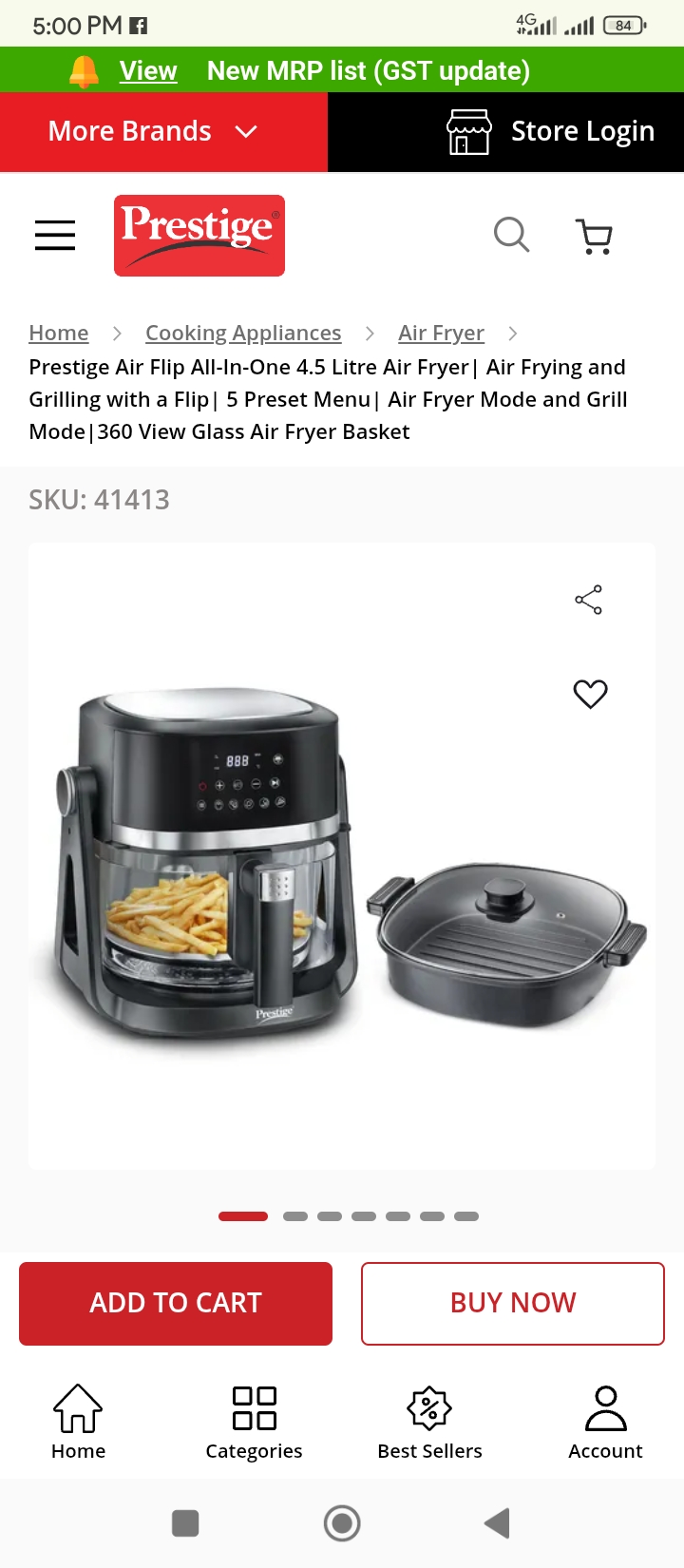Image resolution: width=684 pixels, height=1568 pixels.
Task: Open the shopping cart
Action: (x=595, y=236)
